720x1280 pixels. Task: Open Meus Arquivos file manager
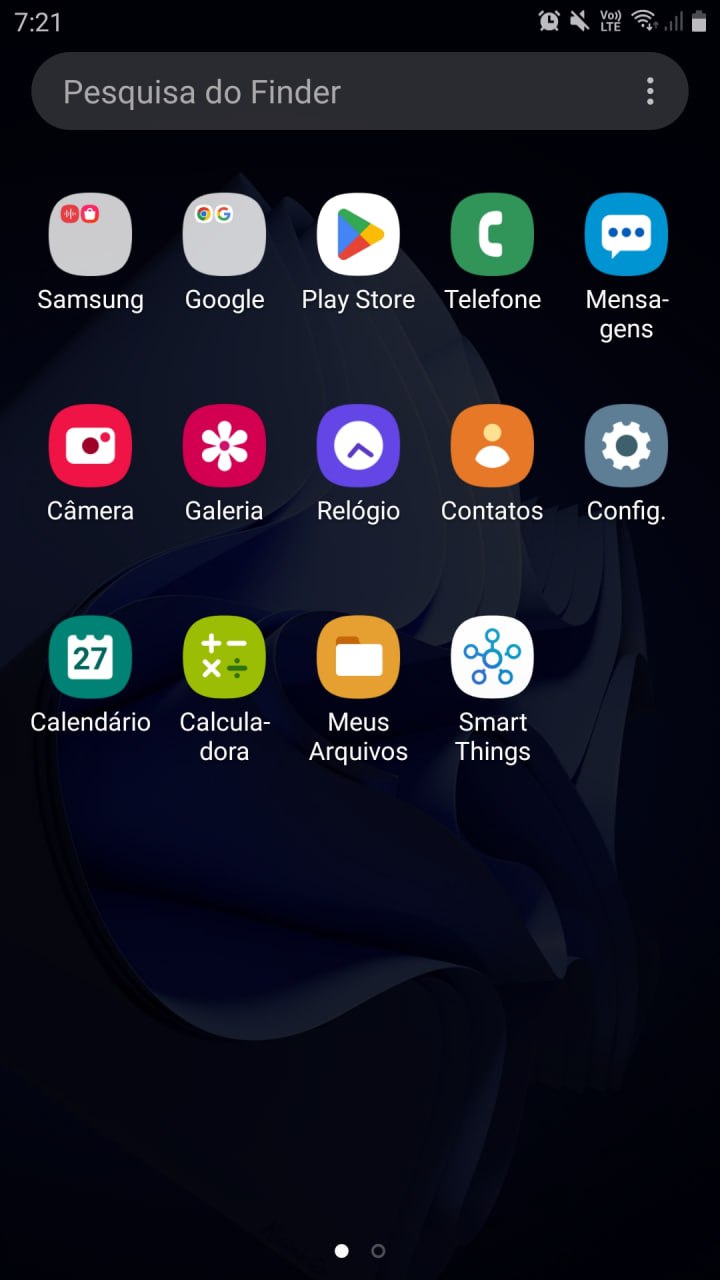(x=358, y=658)
